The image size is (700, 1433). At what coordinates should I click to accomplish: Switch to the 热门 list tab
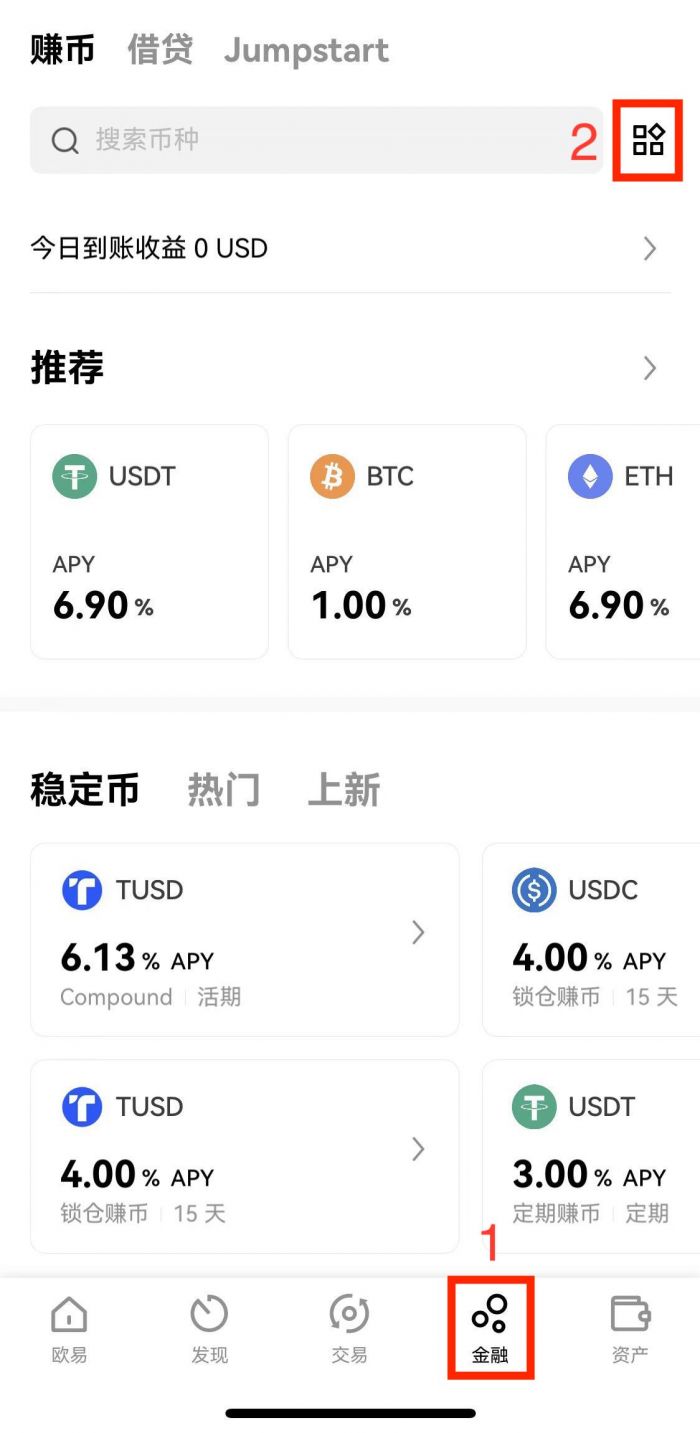(223, 790)
